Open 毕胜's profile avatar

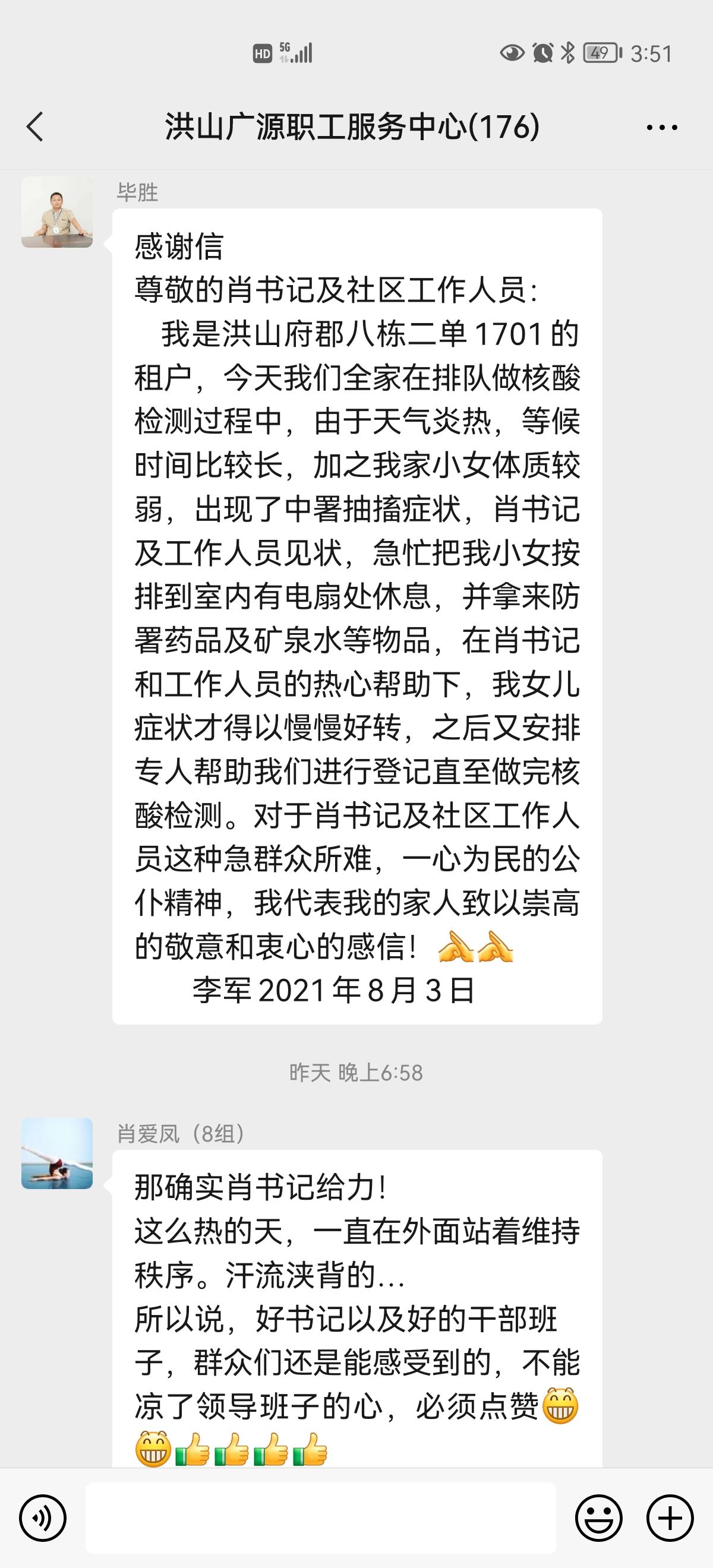(57, 213)
